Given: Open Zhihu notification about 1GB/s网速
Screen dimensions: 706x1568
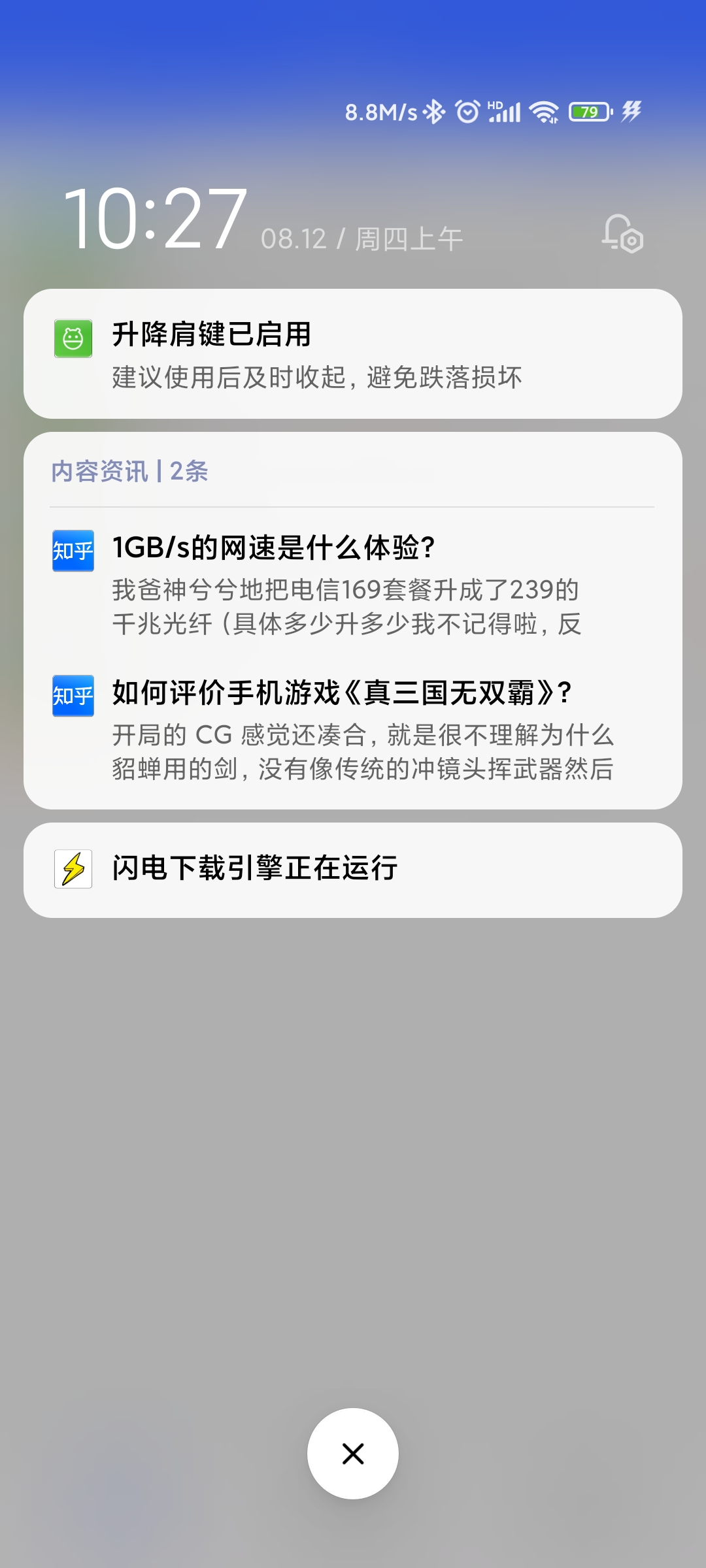Looking at the screenshot, I should [353, 584].
